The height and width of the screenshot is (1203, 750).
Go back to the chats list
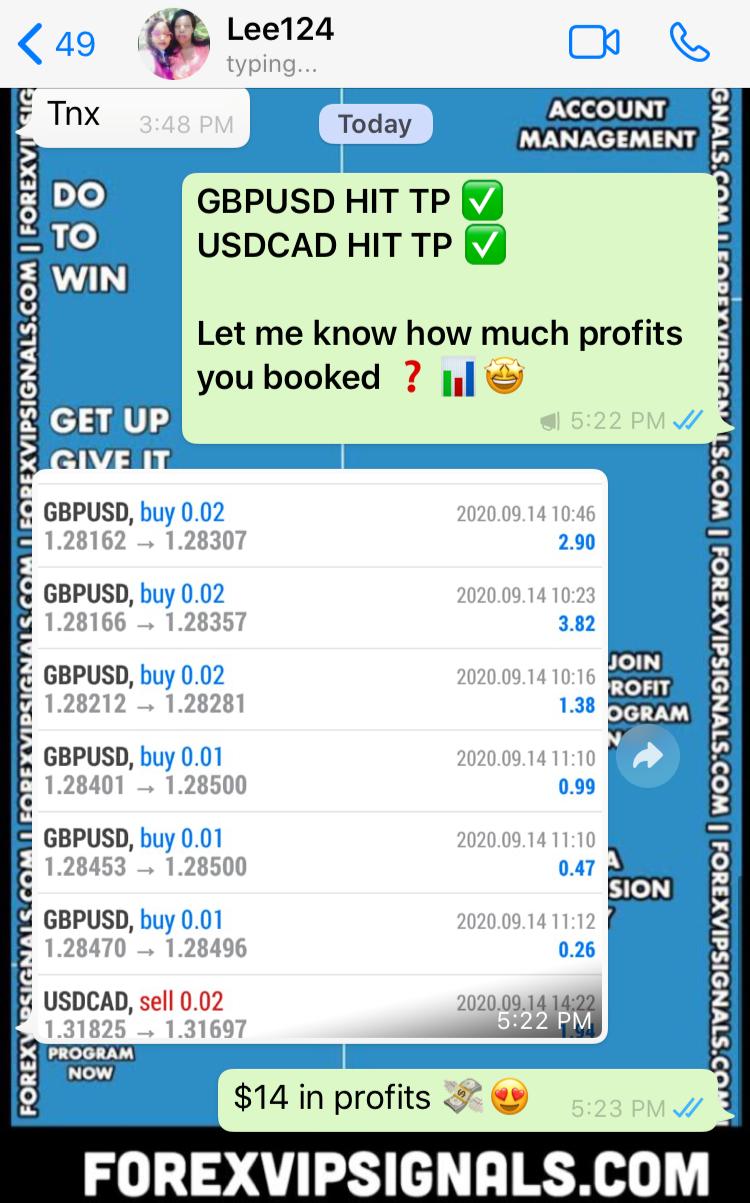[x=55, y=44]
